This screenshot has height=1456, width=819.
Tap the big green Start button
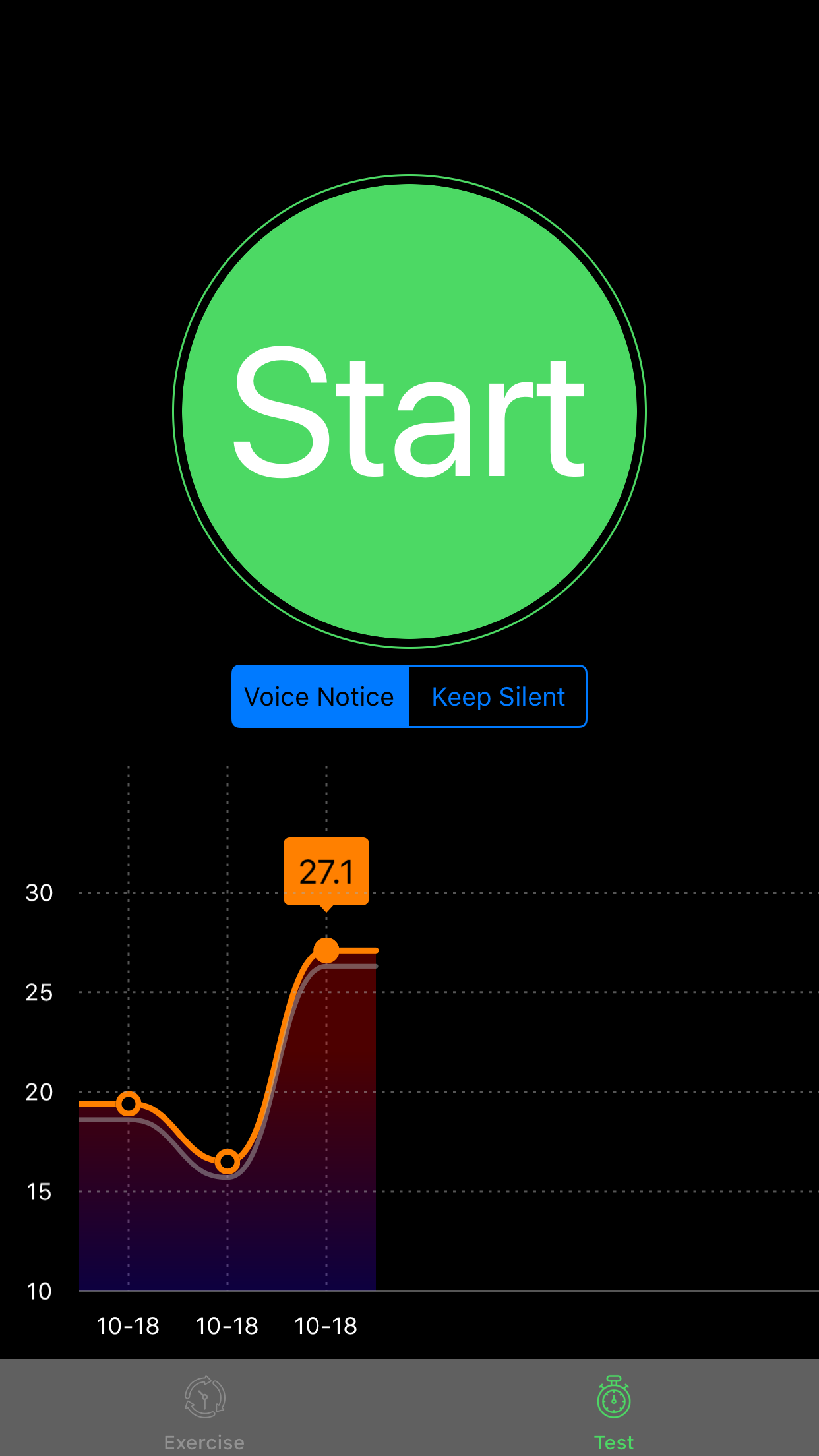click(x=409, y=411)
